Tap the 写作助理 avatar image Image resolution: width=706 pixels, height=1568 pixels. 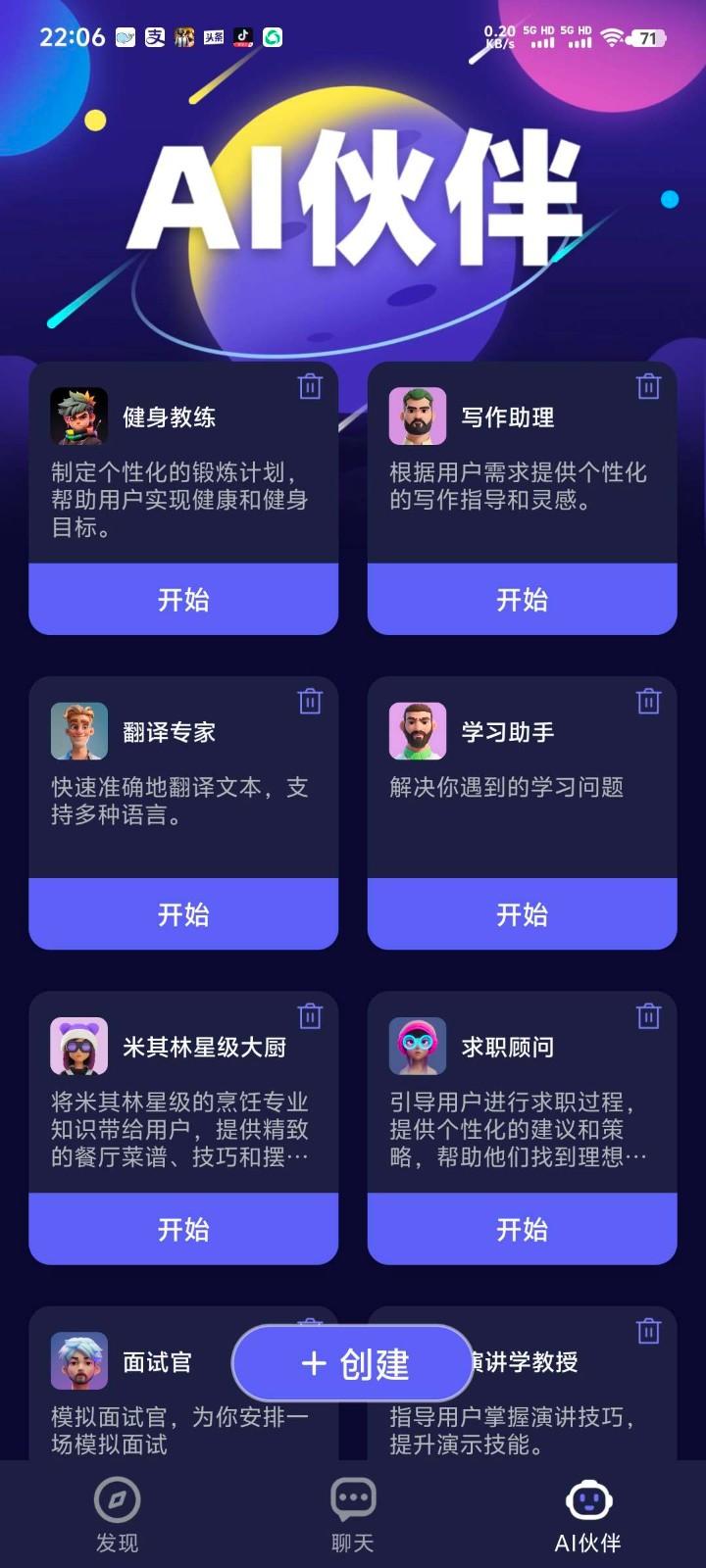419,416
